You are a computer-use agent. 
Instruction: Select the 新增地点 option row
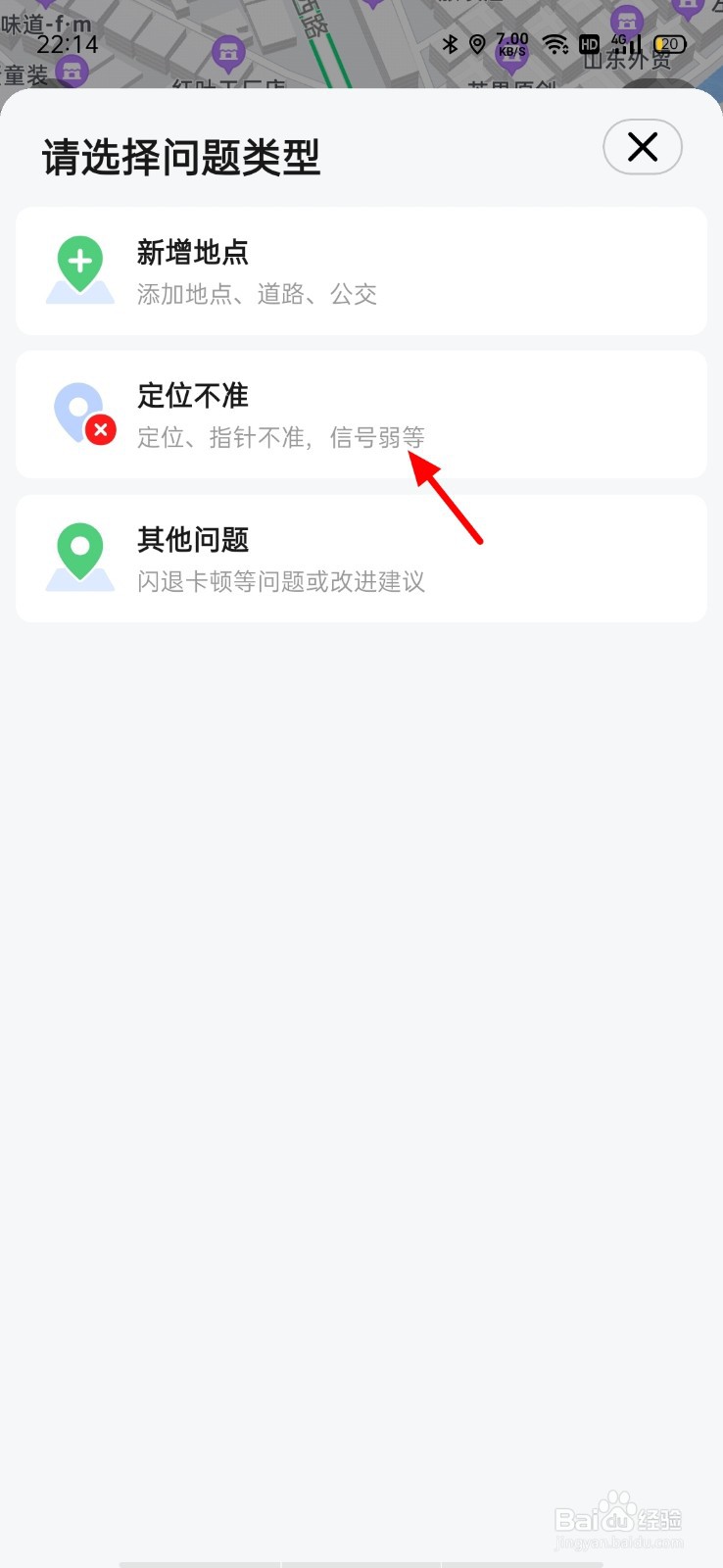361,270
